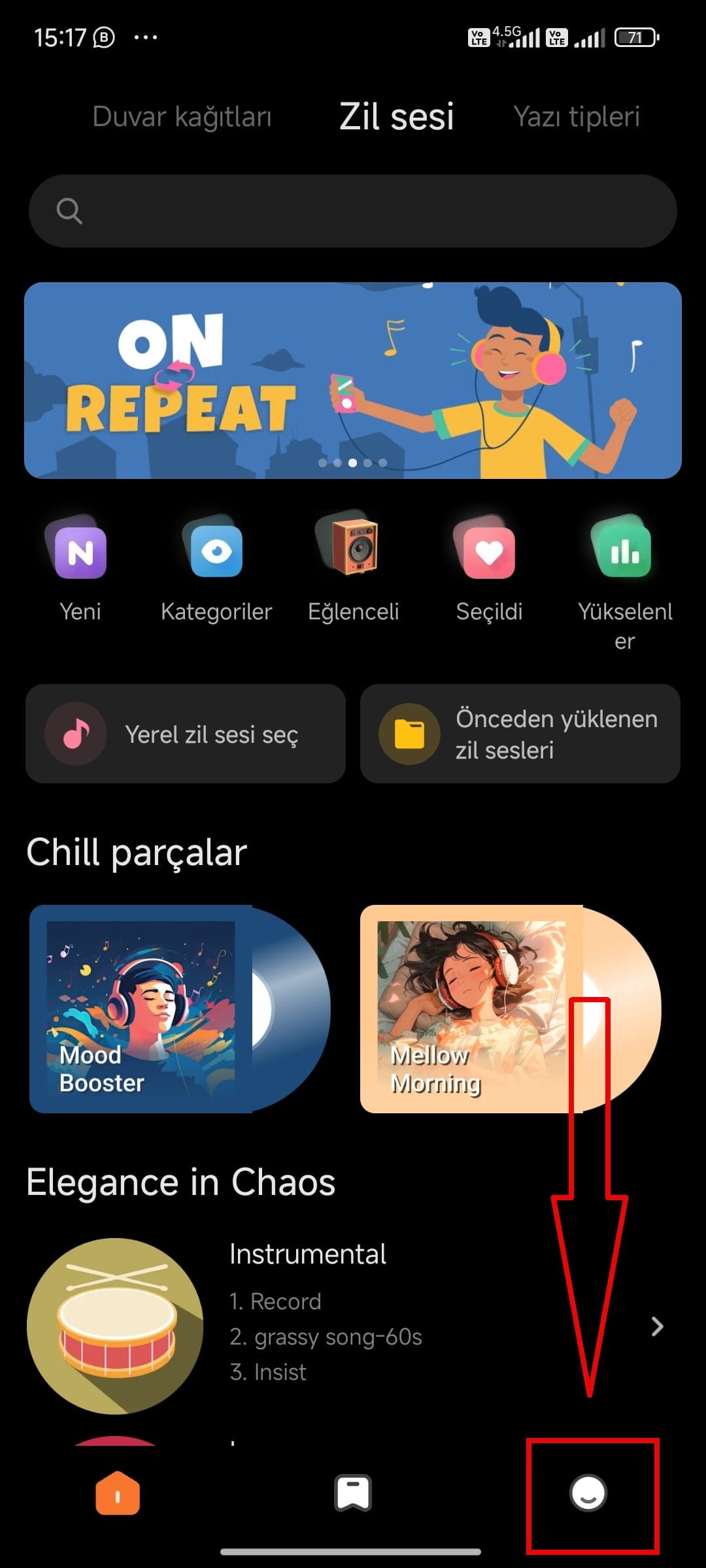This screenshot has height=1568, width=706.
Task: Go to the home tab in bottom bar
Action: coord(118,1494)
